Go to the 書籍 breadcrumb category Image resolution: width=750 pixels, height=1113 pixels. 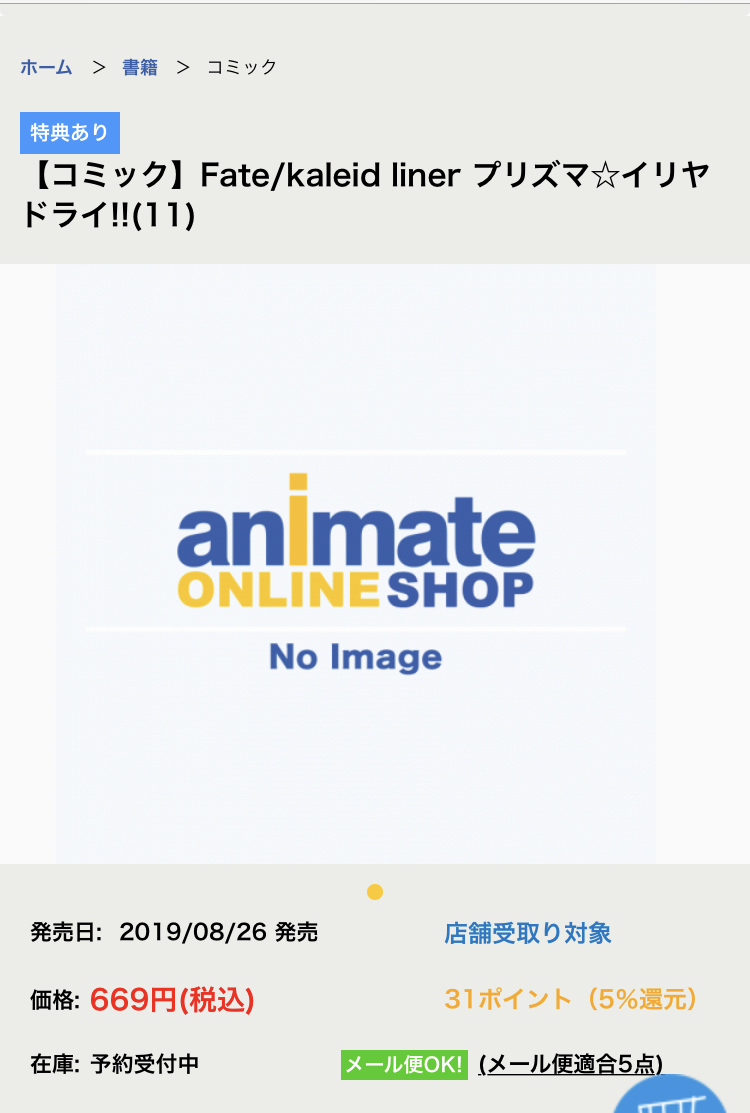click(140, 67)
